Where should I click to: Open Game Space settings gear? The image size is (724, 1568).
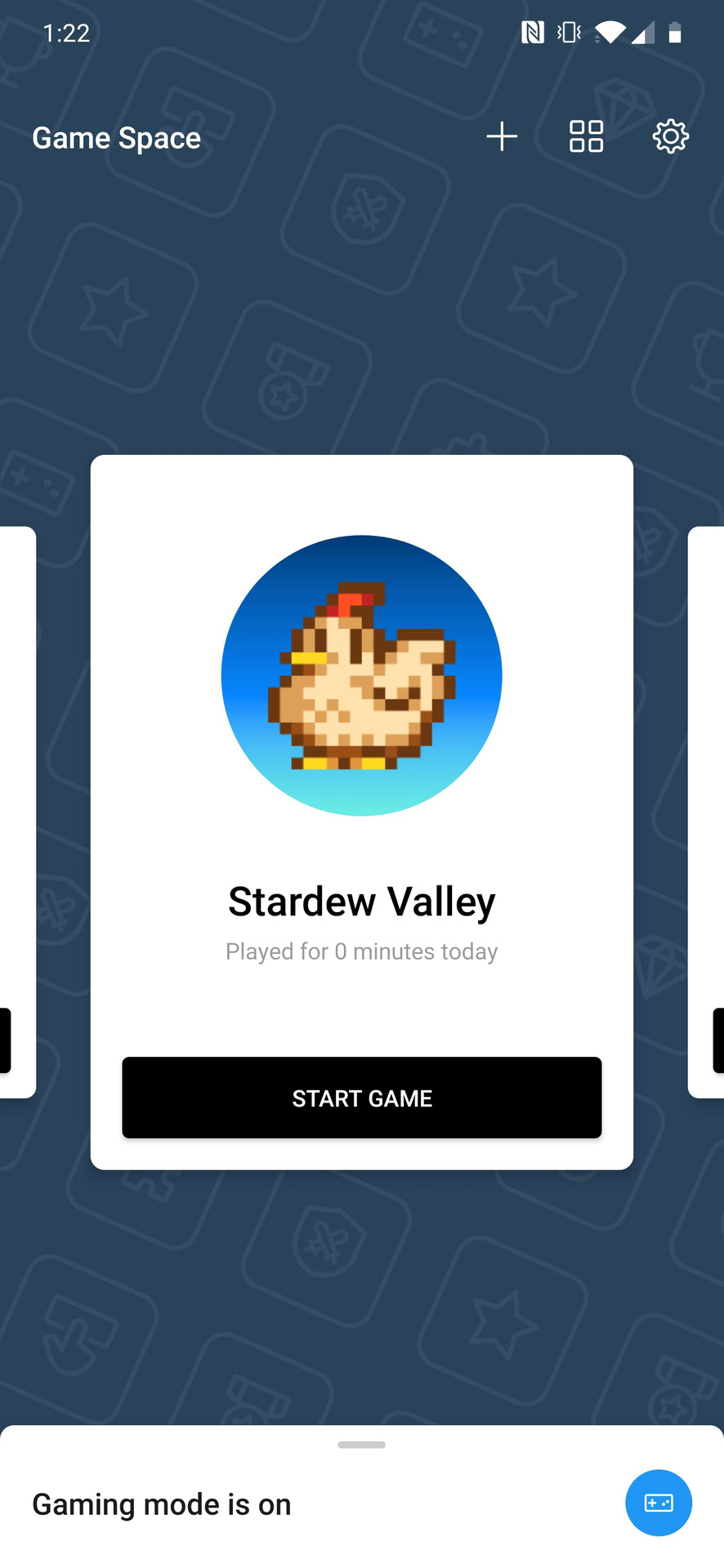pyautogui.click(x=671, y=136)
